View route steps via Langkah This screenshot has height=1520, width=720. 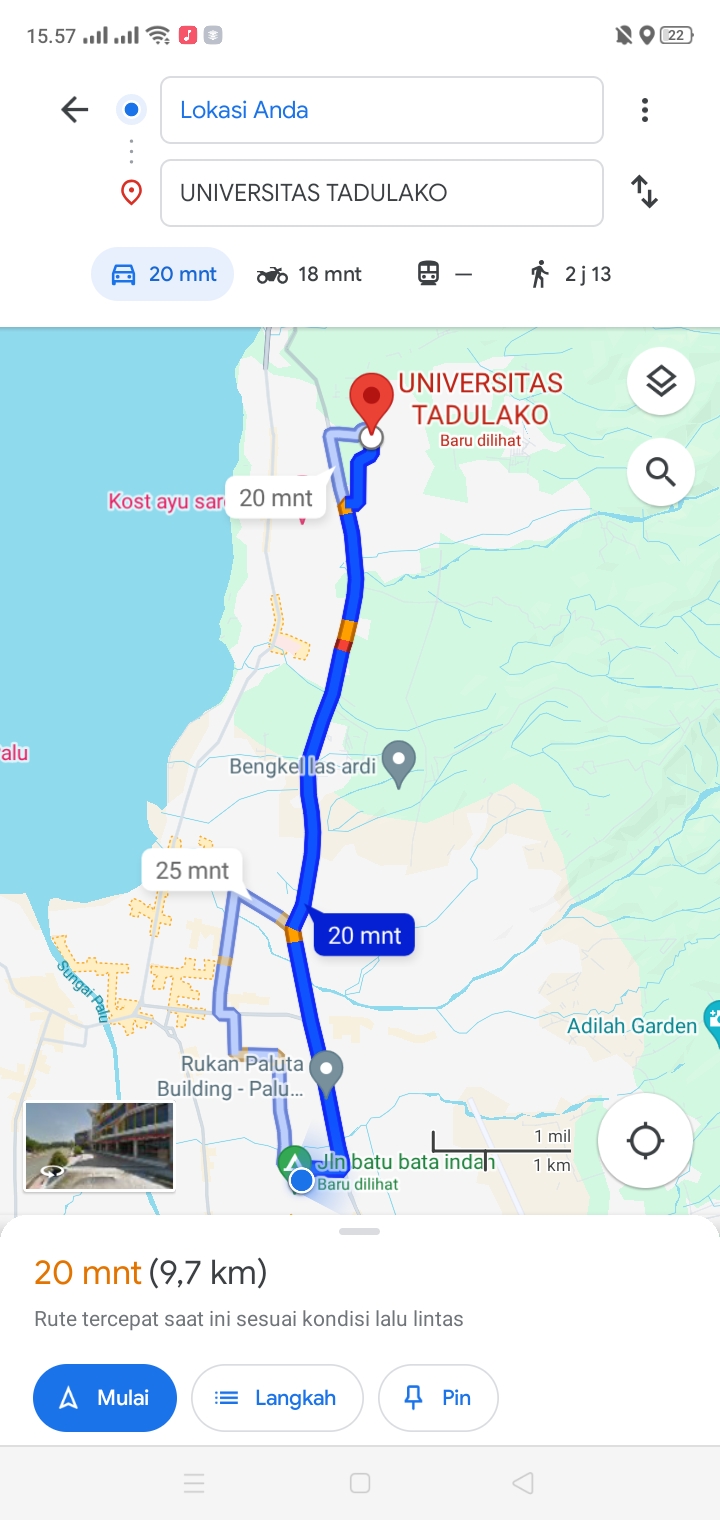277,1398
